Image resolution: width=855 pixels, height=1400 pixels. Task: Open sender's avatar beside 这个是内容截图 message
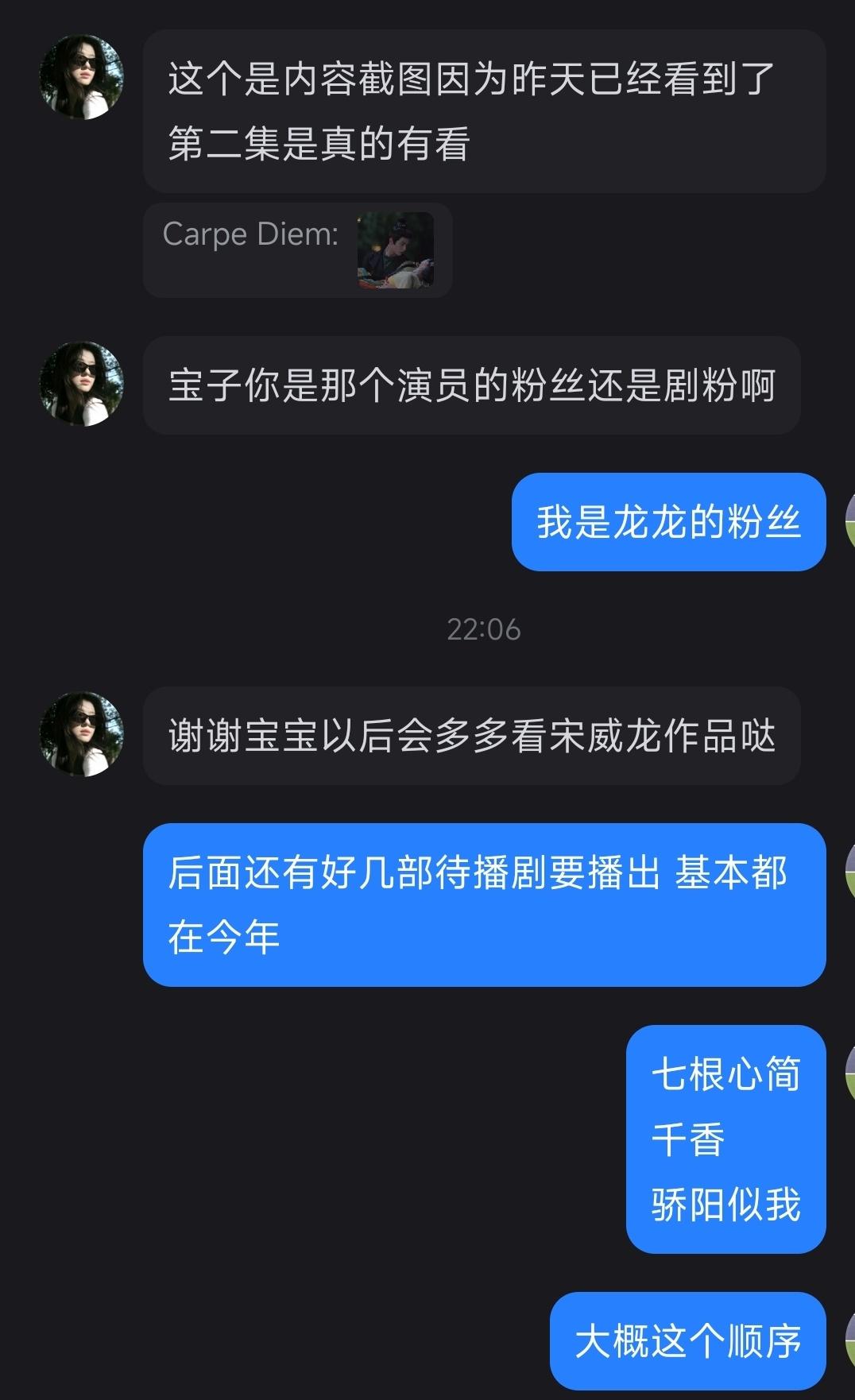click(81, 77)
